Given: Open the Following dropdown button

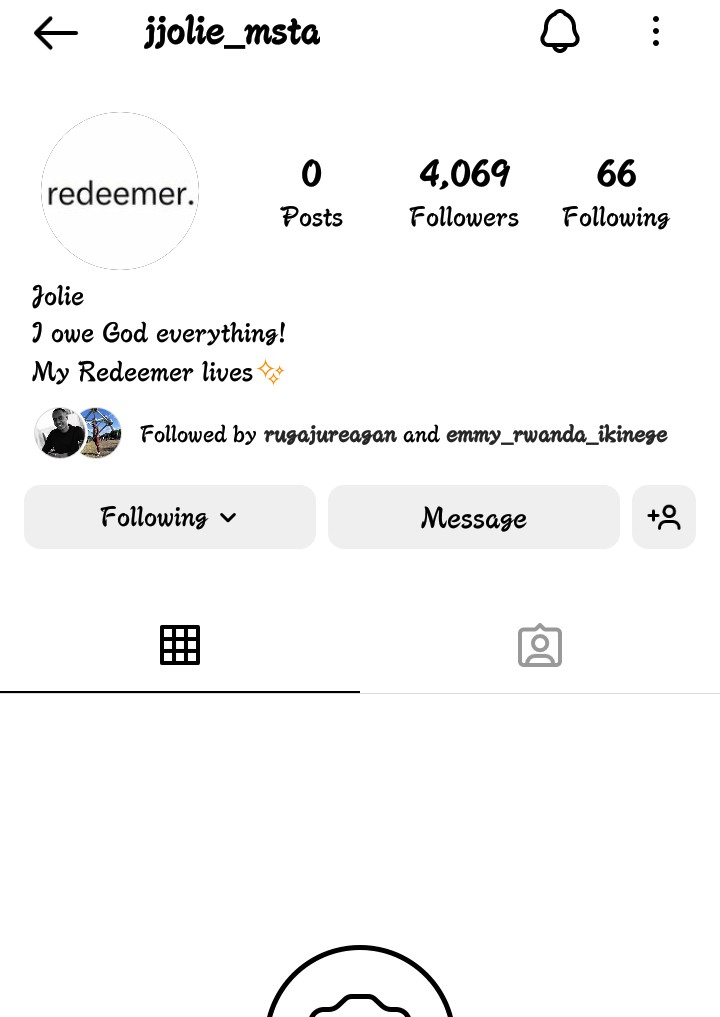Looking at the screenshot, I should point(169,517).
